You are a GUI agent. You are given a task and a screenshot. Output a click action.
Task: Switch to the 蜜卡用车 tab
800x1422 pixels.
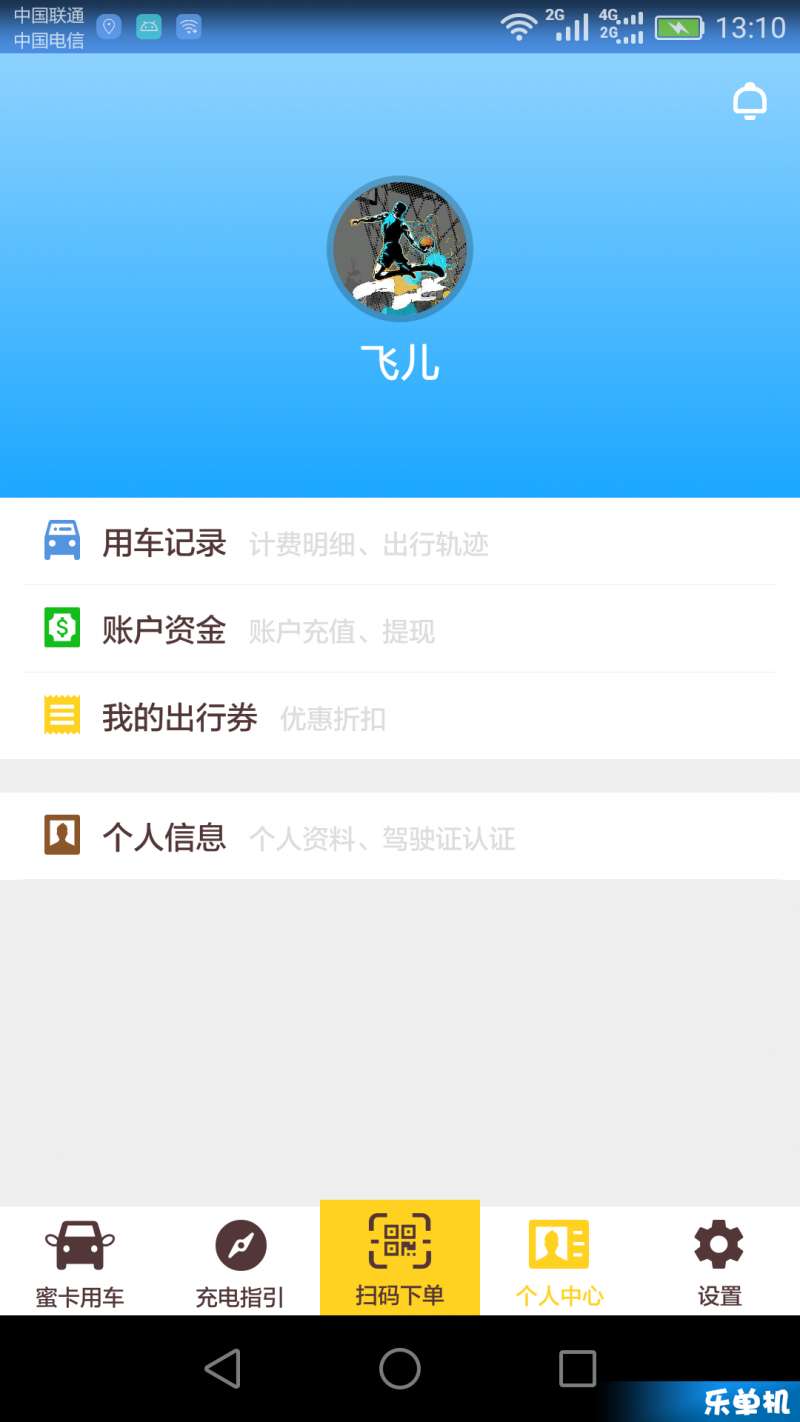tap(80, 1262)
